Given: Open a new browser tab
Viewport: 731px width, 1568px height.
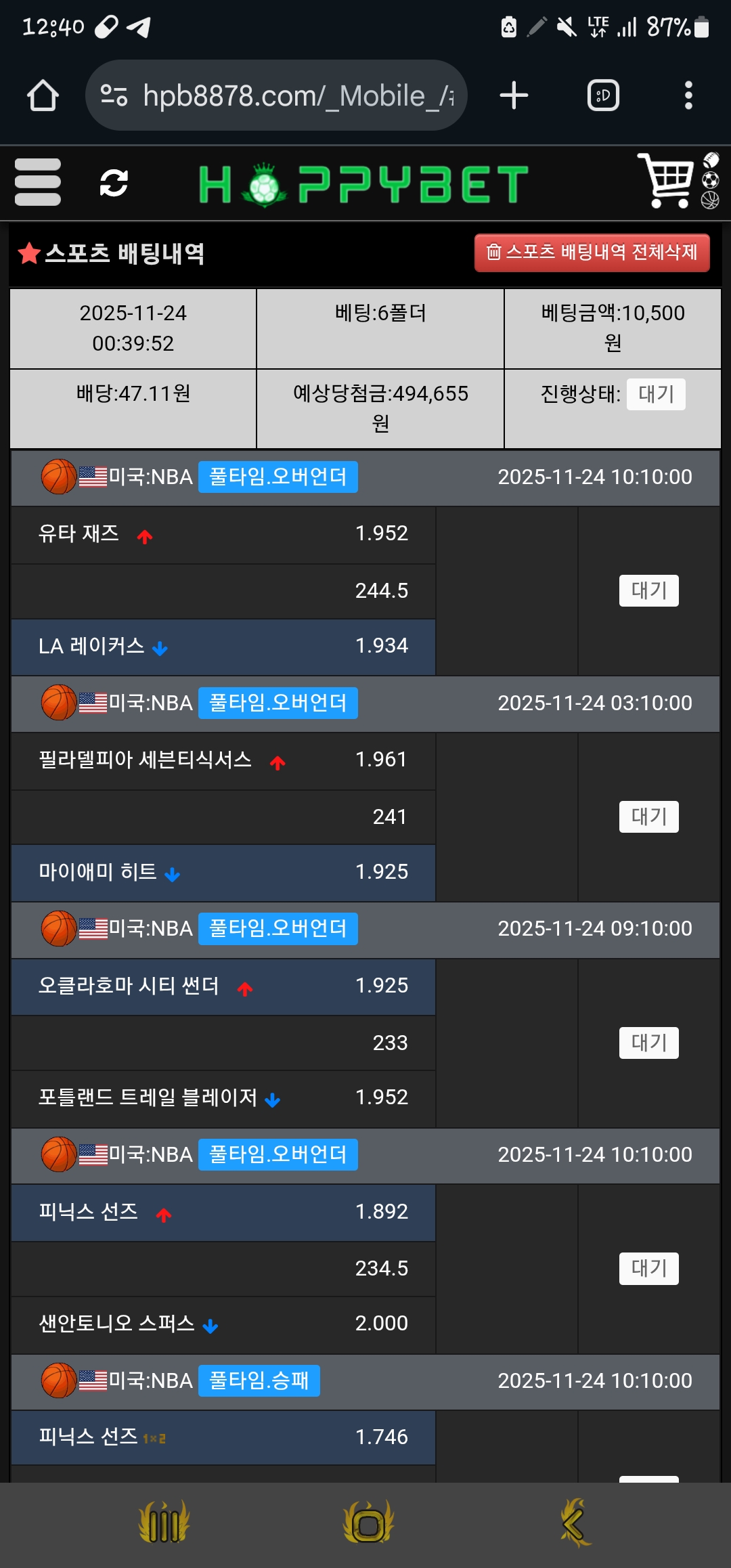Looking at the screenshot, I should (x=514, y=95).
